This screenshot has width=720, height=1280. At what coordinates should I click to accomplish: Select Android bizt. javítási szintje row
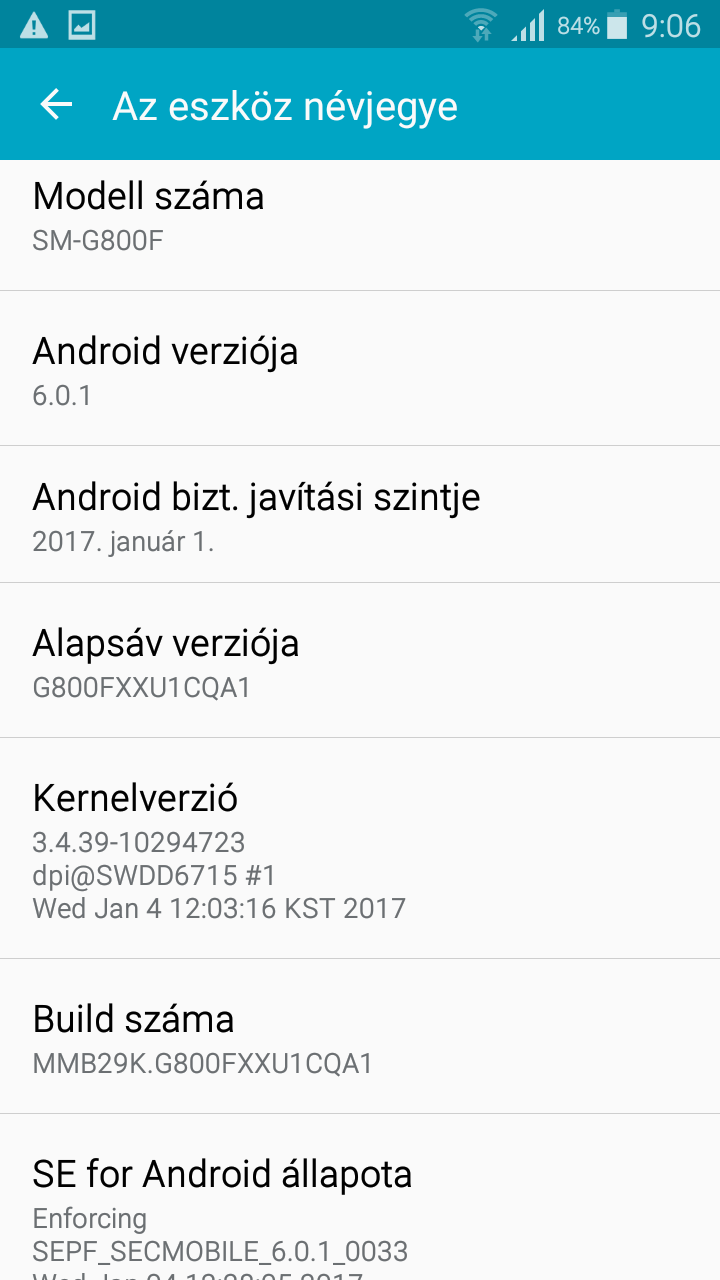click(360, 515)
